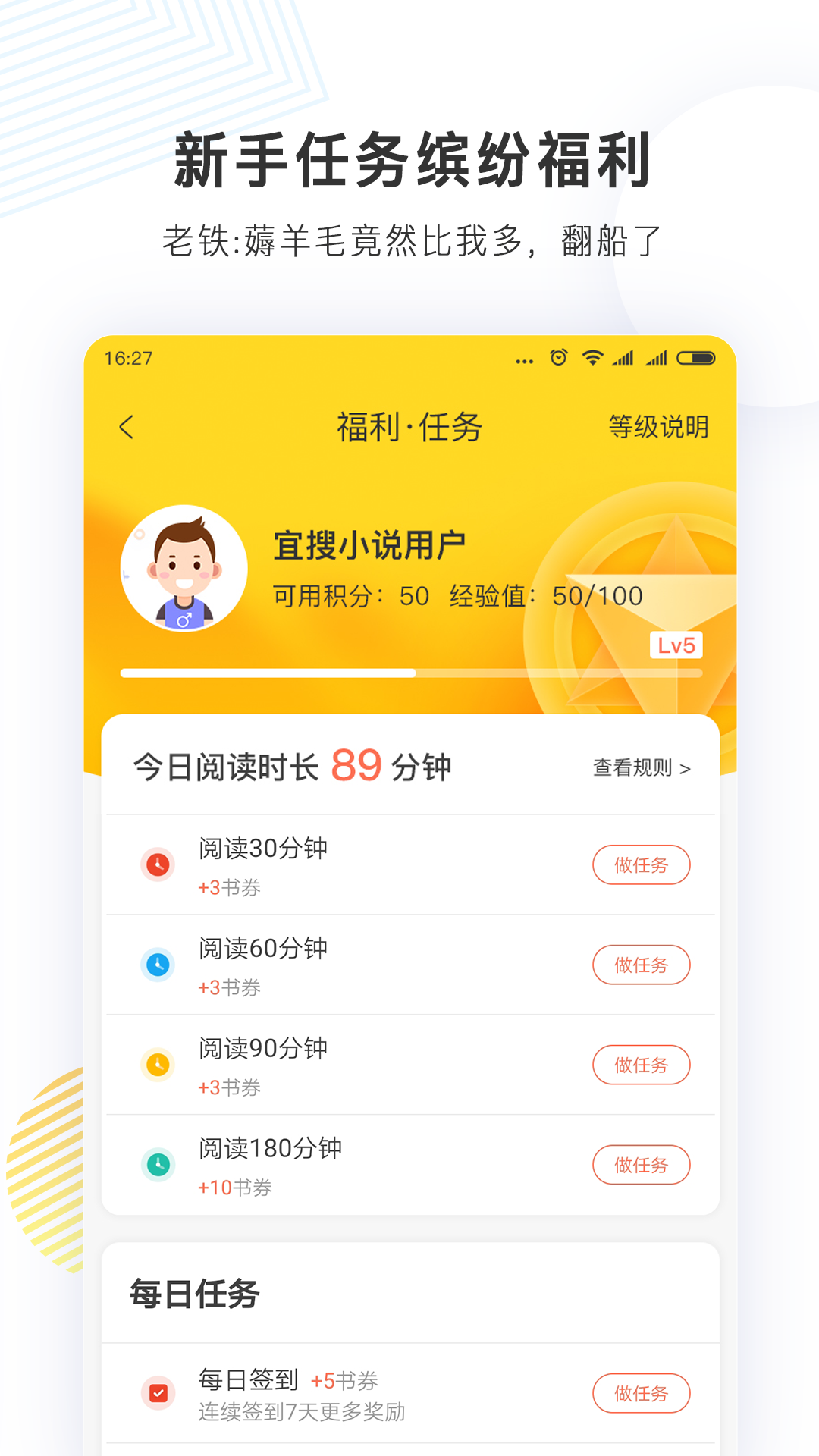Tap the 今日阅读时长 89 分钟 display
The image size is (819, 1456).
click(x=290, y=766)
